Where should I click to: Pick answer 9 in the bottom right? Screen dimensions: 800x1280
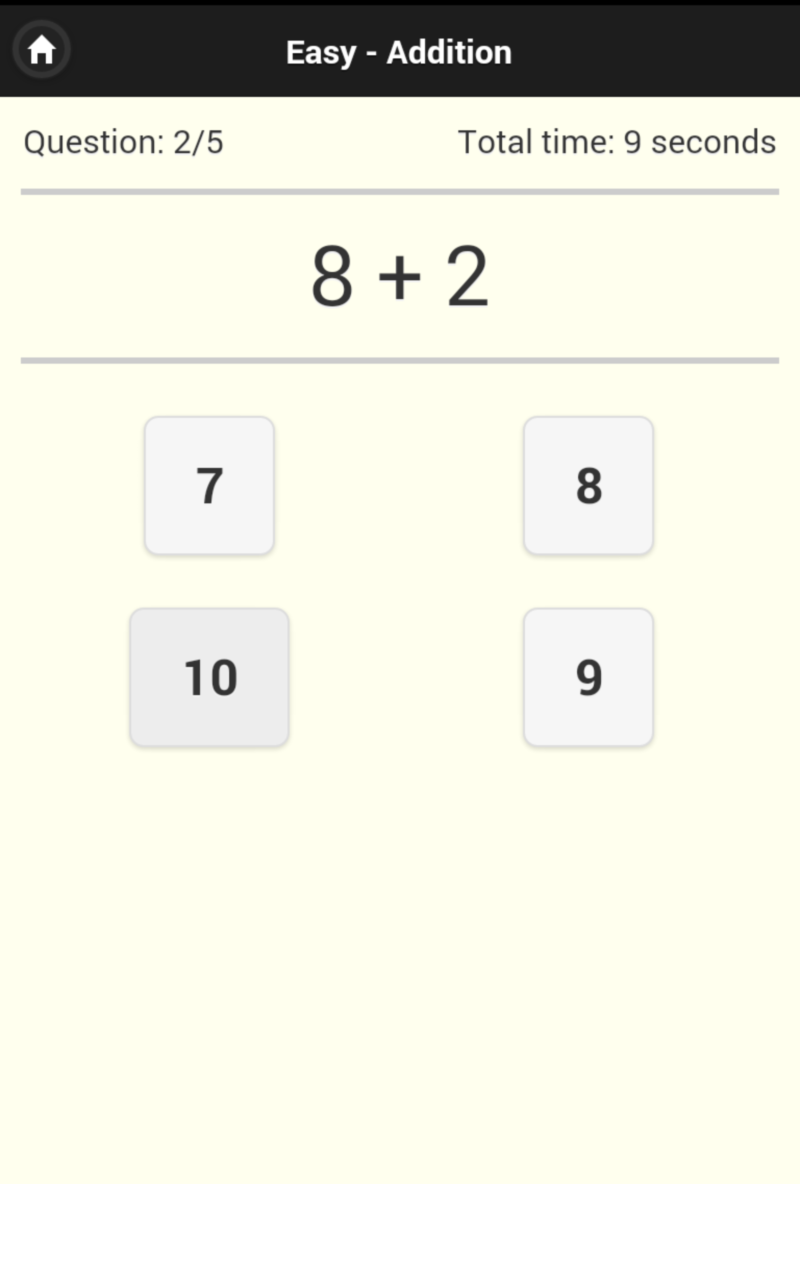click(x=588, y=677)
